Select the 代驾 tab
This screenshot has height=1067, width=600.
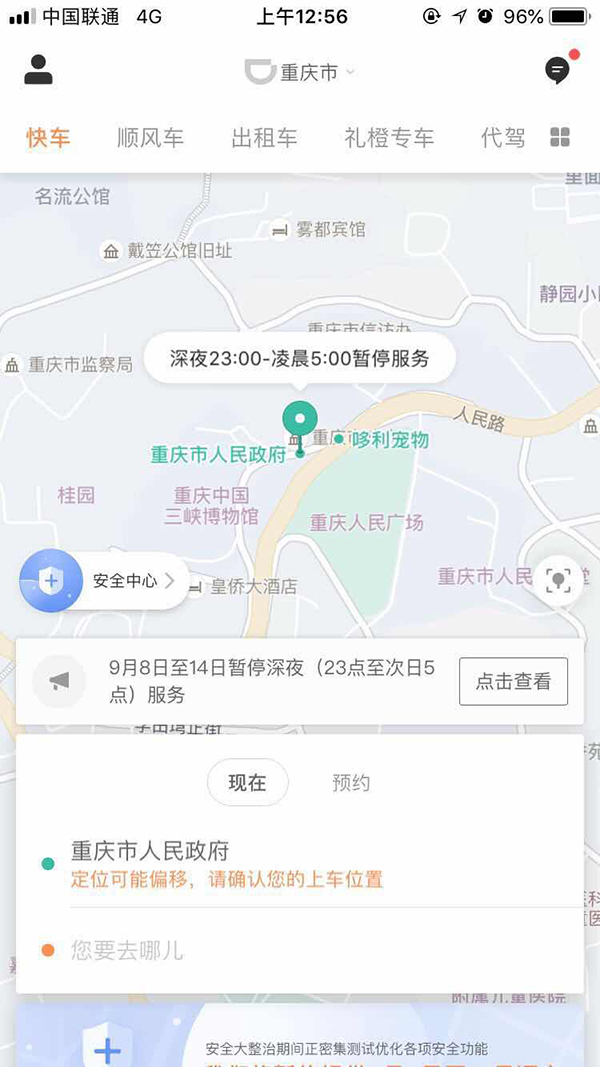click(x=502, y=138)
